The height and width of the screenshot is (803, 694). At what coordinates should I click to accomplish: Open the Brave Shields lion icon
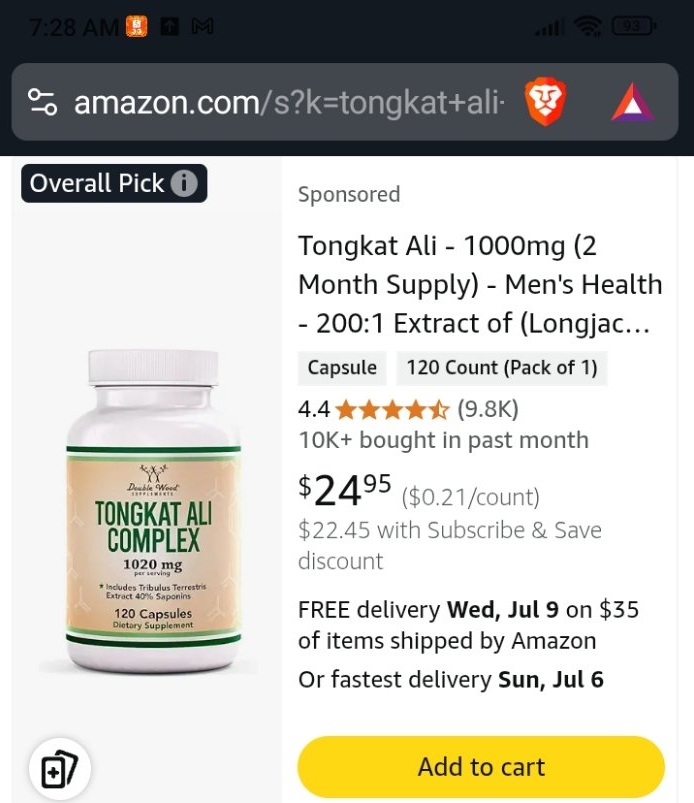pyautogui.click(x=545, y=102)
